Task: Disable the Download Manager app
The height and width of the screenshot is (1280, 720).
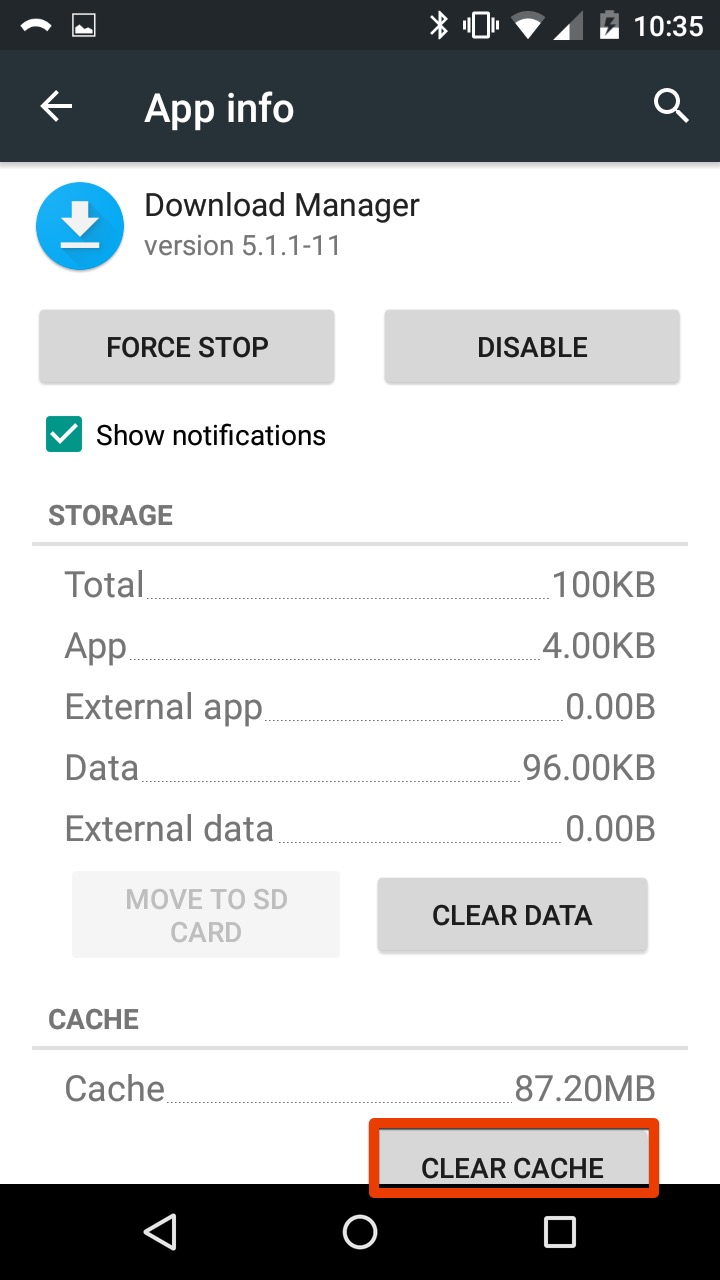Action: (532, 347)
